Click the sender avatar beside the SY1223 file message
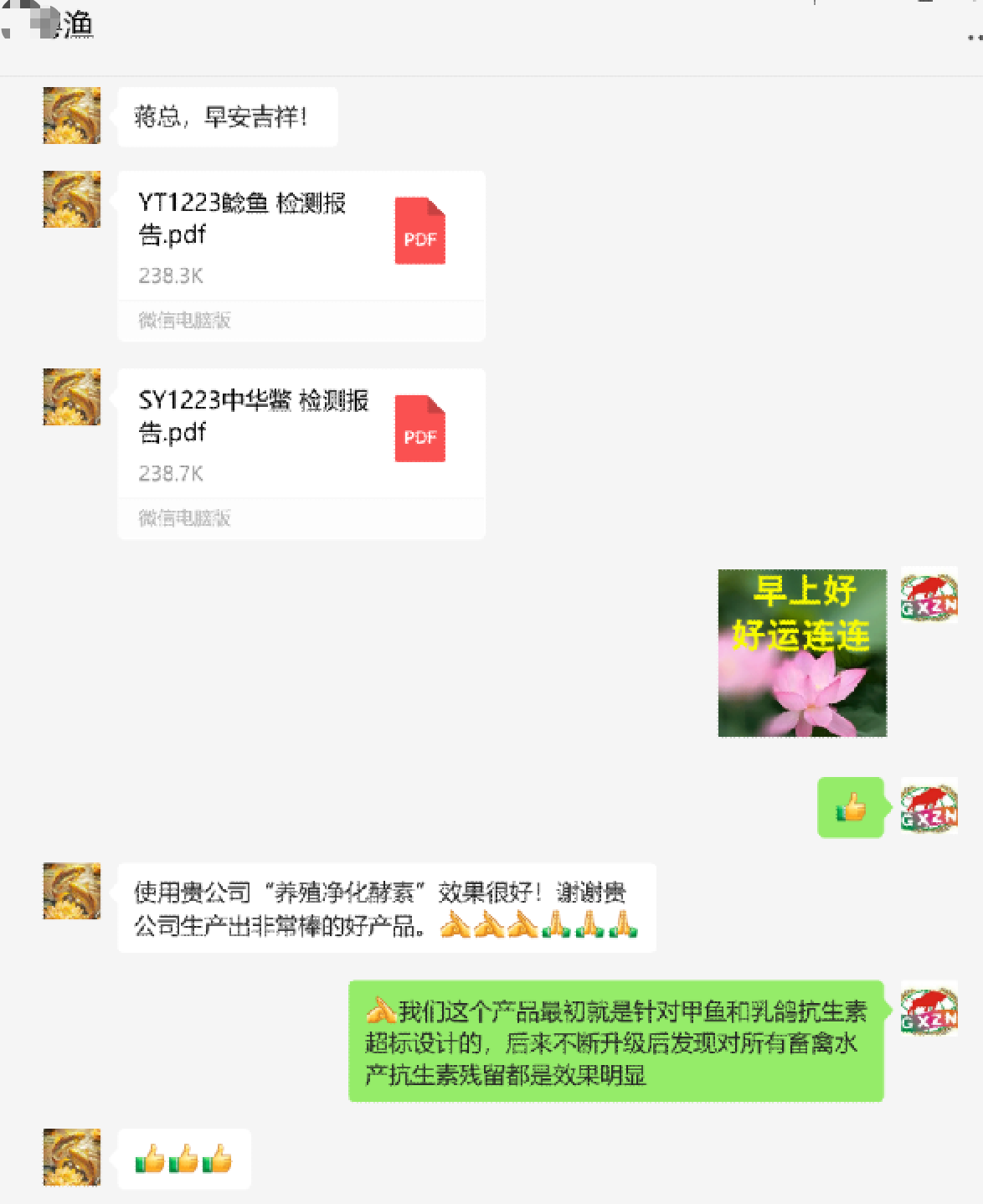Viewport: 983px width, 1204px height. pos(71,396)
